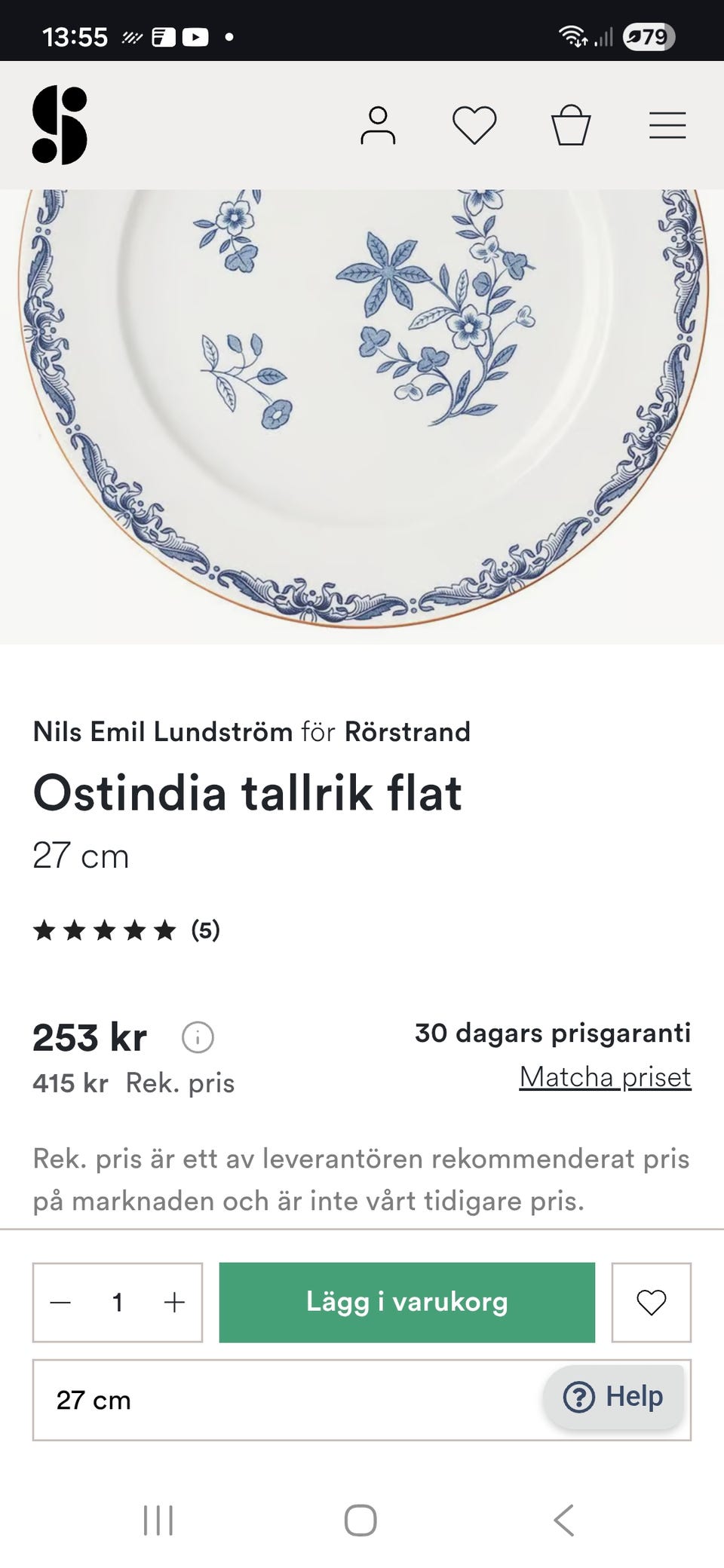
Task: Open the wishlist heart in header
Action: [474, 125]
